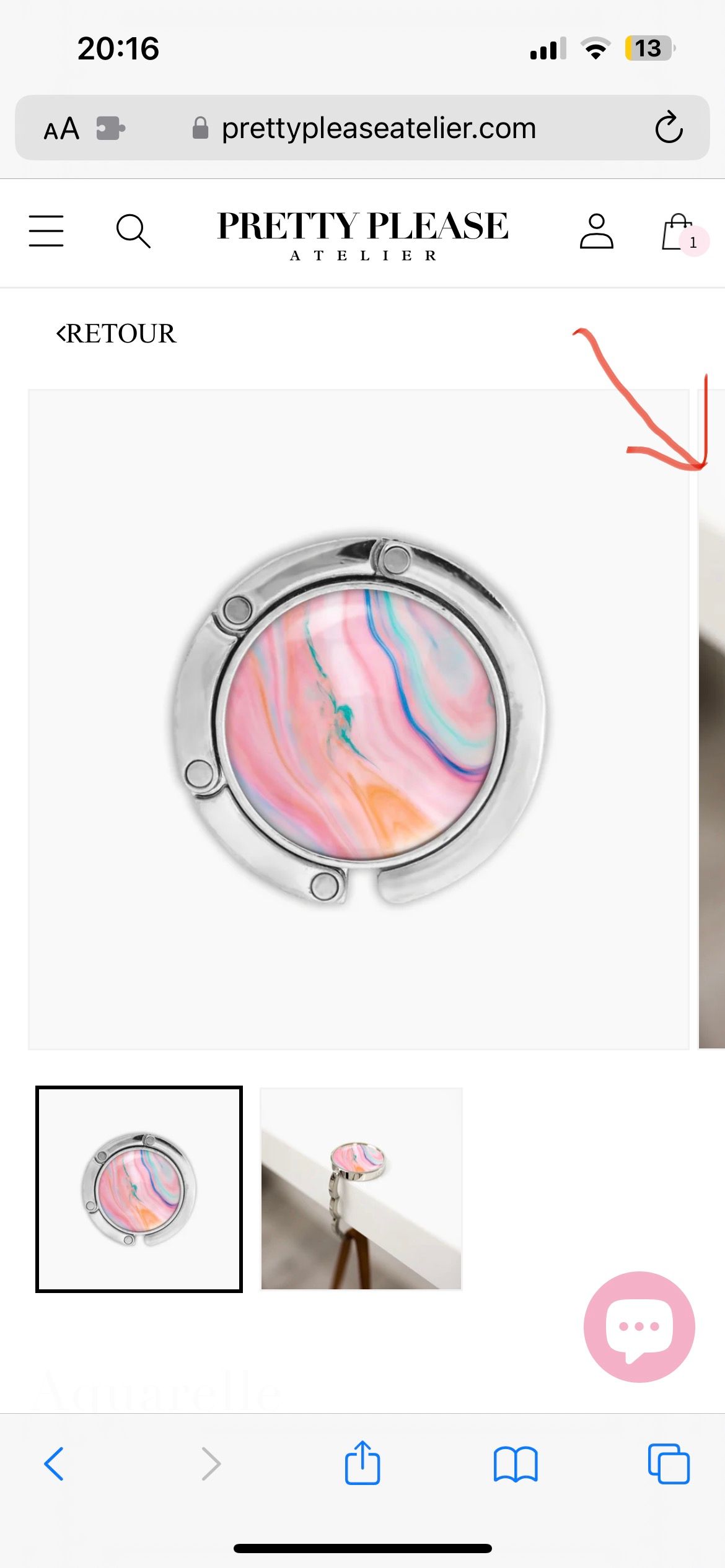
Task: Open the site search
Action: click(x=133, y=232)
